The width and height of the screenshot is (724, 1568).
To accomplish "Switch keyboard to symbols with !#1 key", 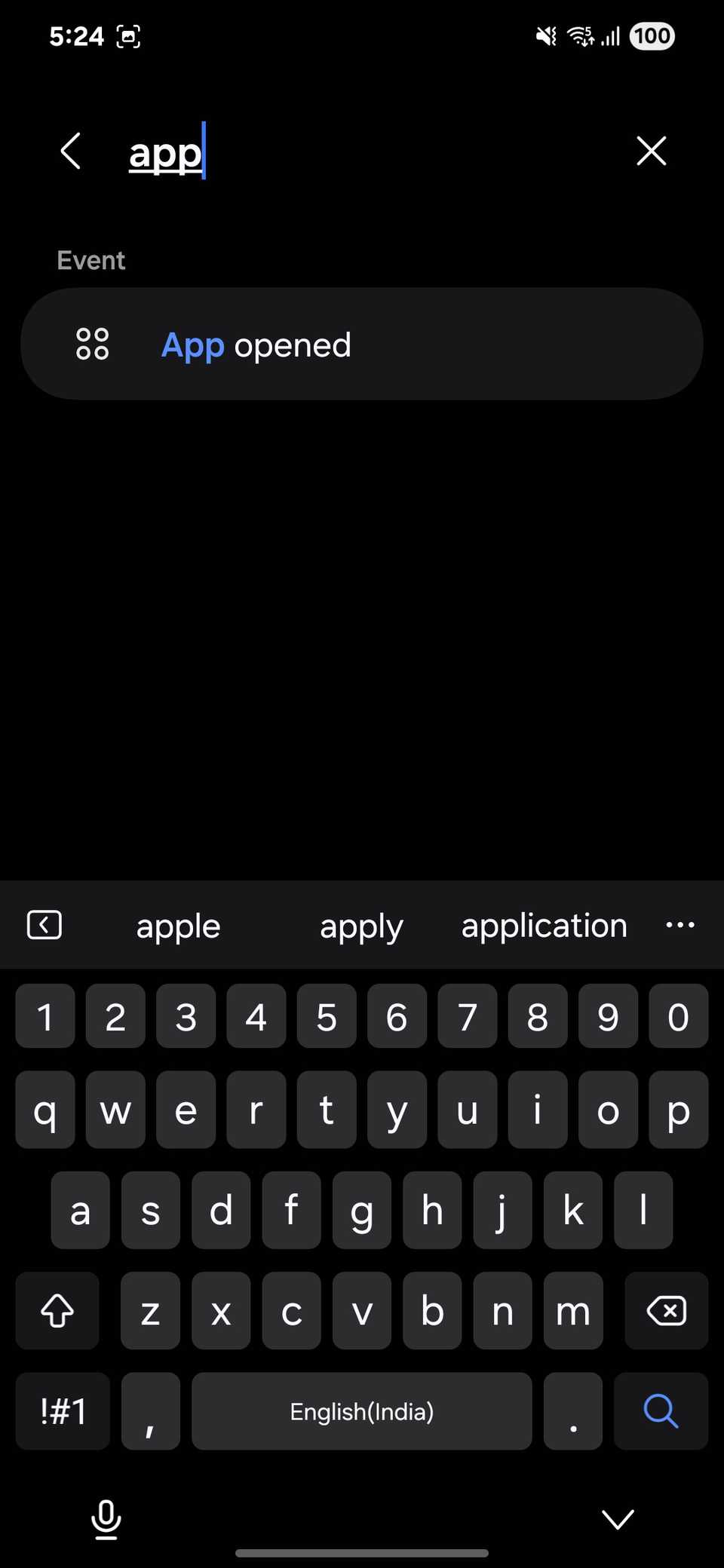I will pos(62,1411).
